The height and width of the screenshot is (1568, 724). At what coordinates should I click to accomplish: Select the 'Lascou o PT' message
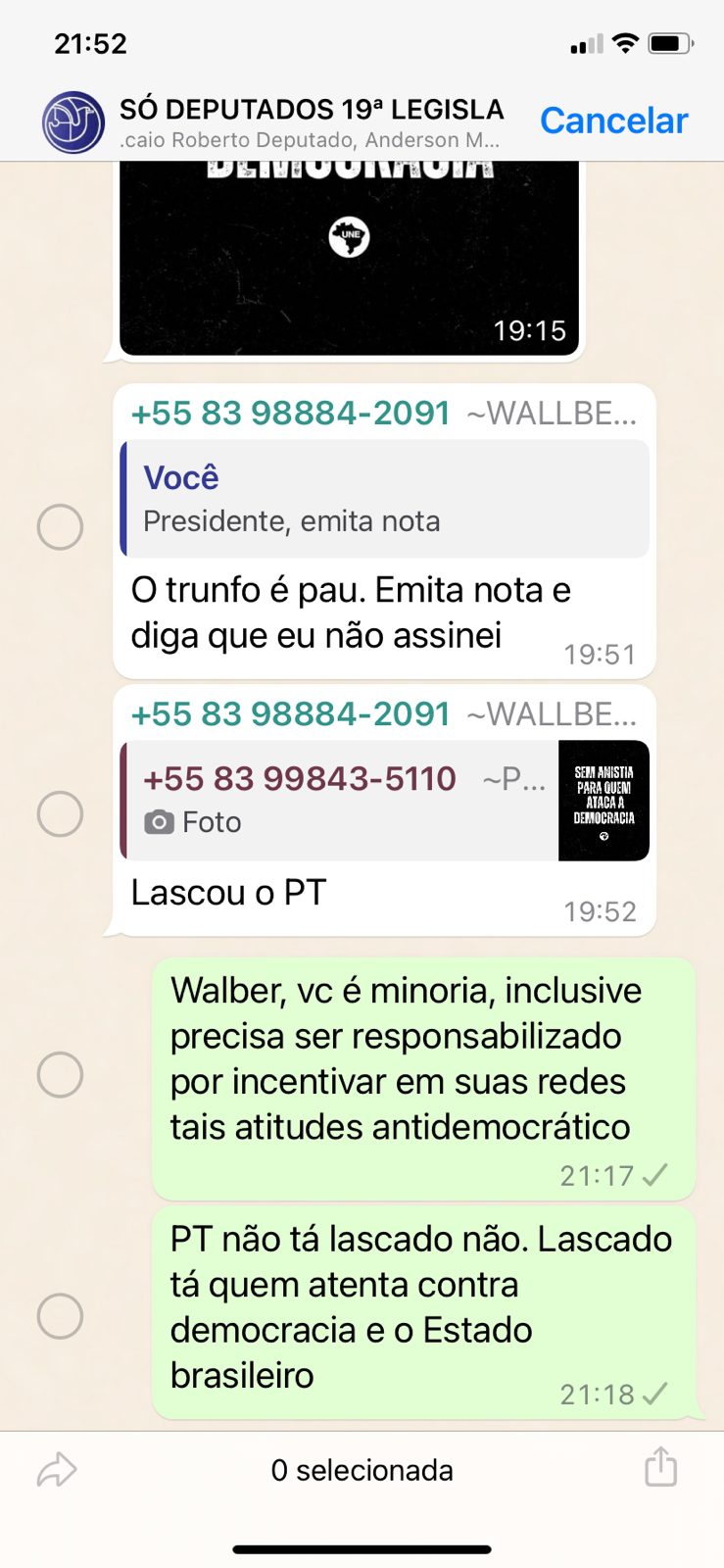click(60, 813)
